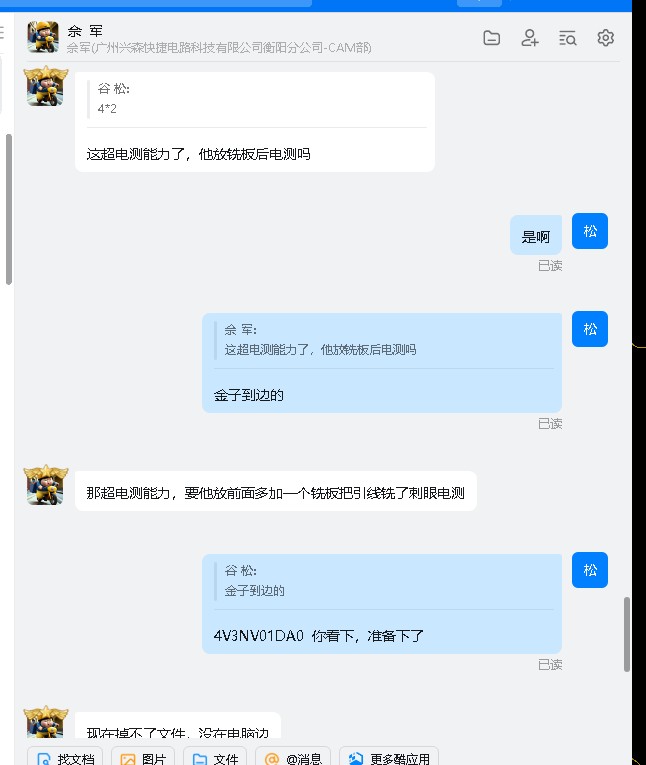Choose 文件 to send a file
The height and width of the screenshot is (765, 646).
[x=216, y=758]
